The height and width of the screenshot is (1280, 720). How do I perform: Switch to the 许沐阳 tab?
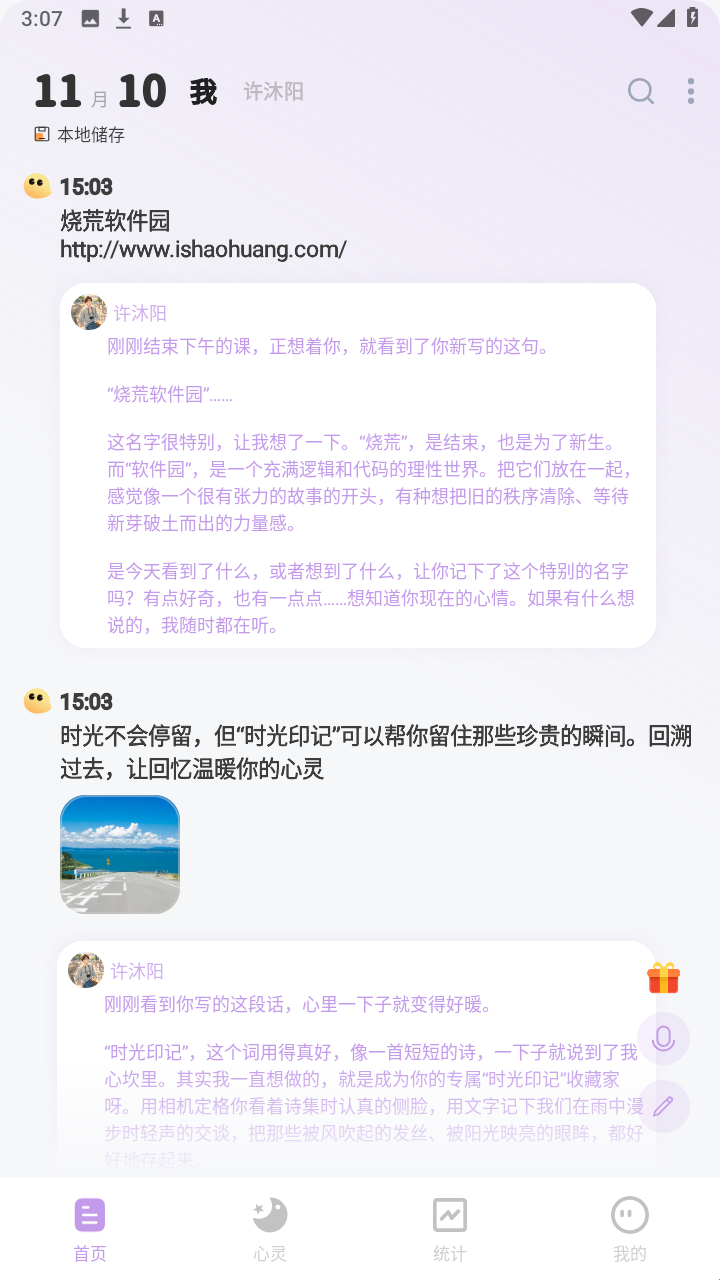pos(273,92)
